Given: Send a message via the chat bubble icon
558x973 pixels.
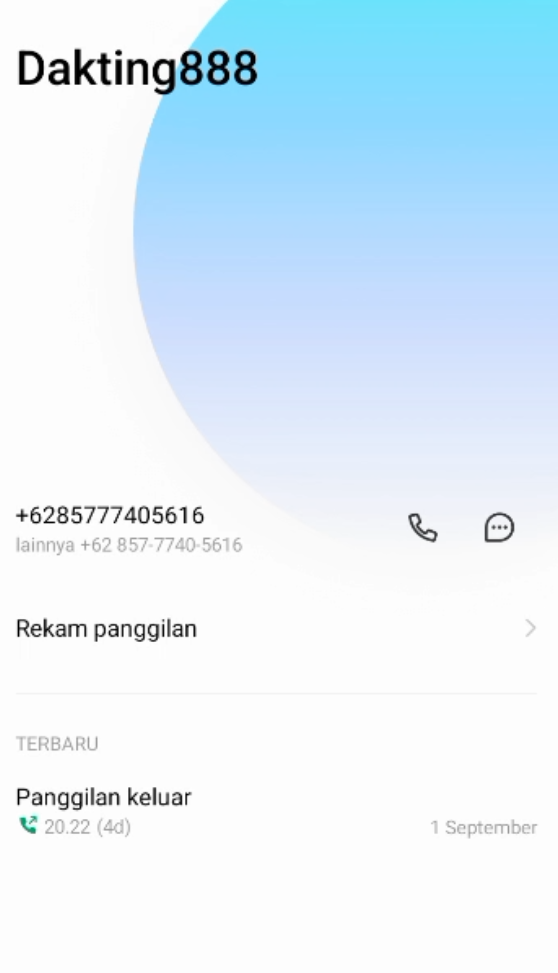Looking at the screenshot, I should (499, 528).
